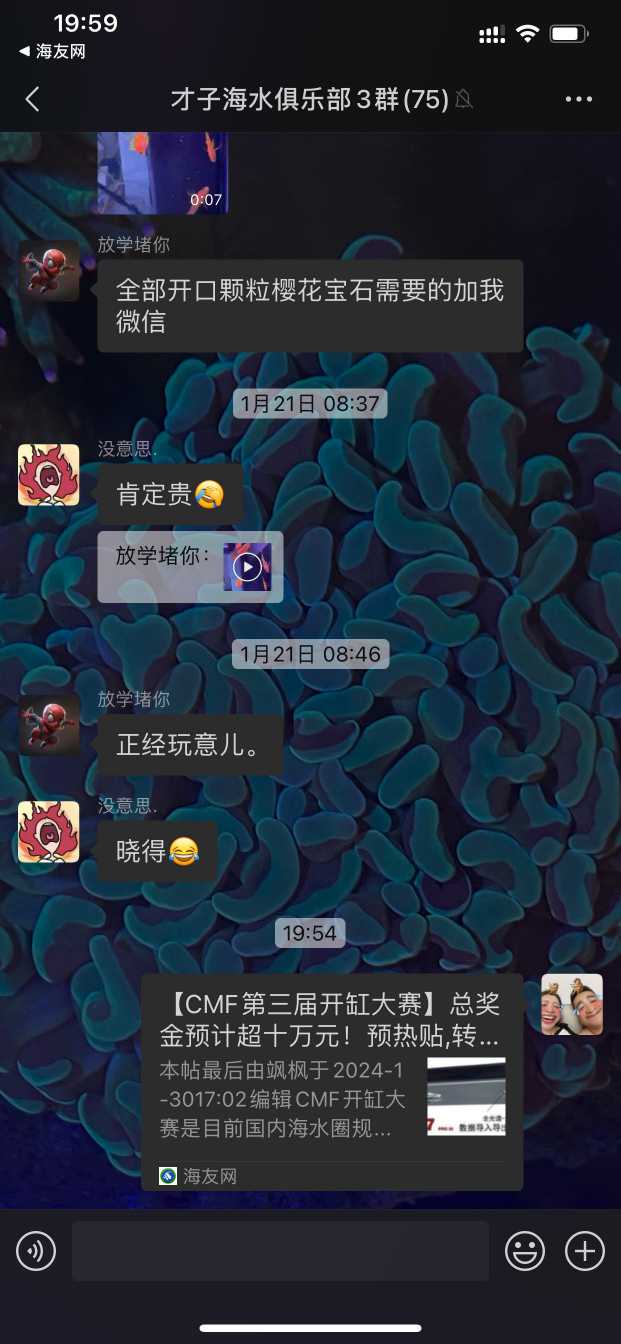Viewport: 621px width, 1344px height.
Task: Return to 海友网 app via status bar
Action: [54, 52]
